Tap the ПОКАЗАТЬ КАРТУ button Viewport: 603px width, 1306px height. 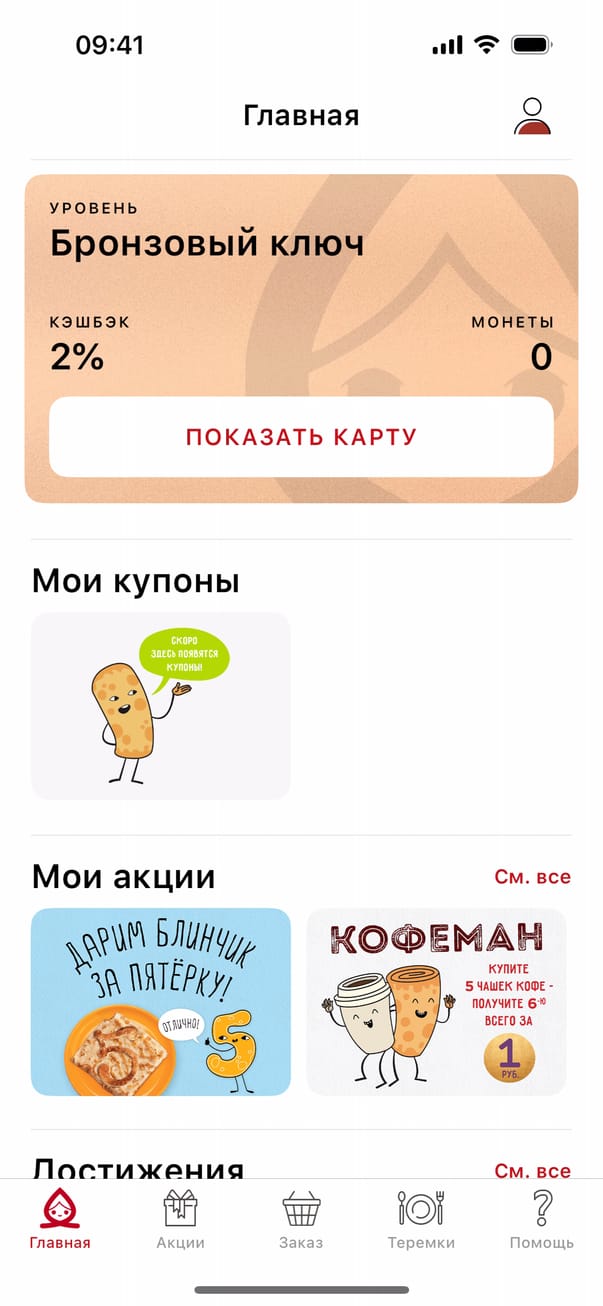301,437
